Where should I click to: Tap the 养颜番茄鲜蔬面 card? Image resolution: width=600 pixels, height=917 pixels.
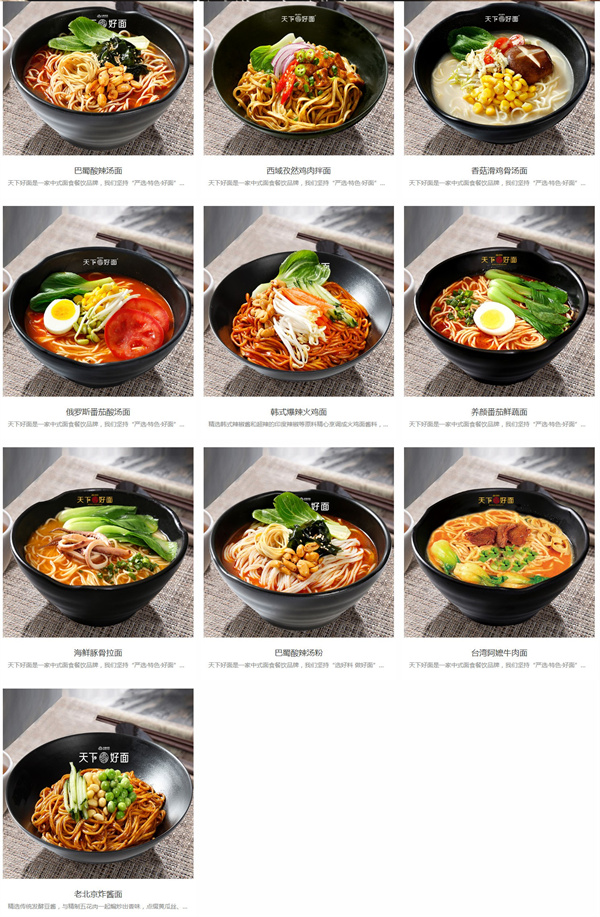pyautogui.click(x=499, y=301)
